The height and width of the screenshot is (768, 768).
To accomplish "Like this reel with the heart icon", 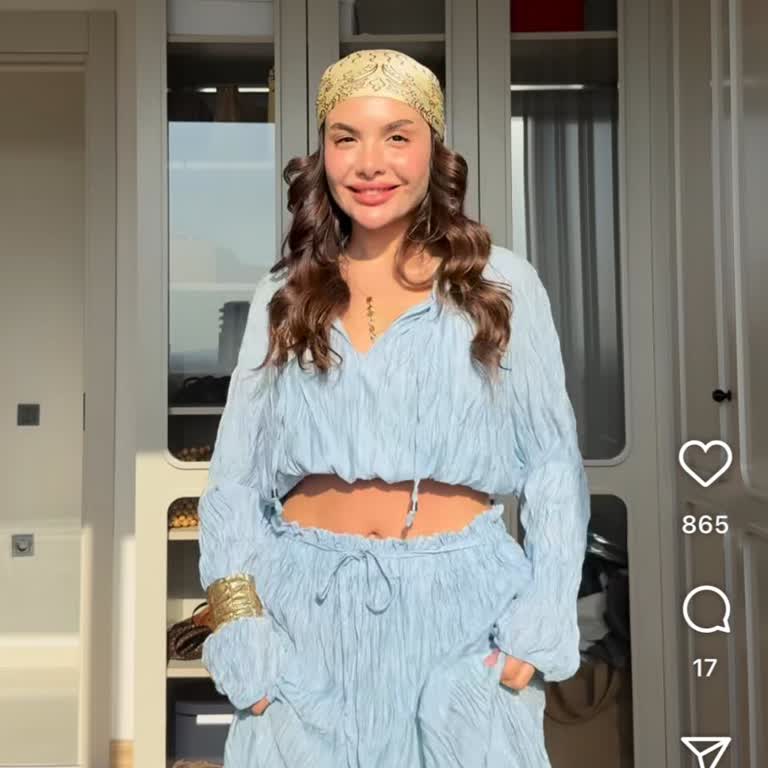I will tap(705, 463).
